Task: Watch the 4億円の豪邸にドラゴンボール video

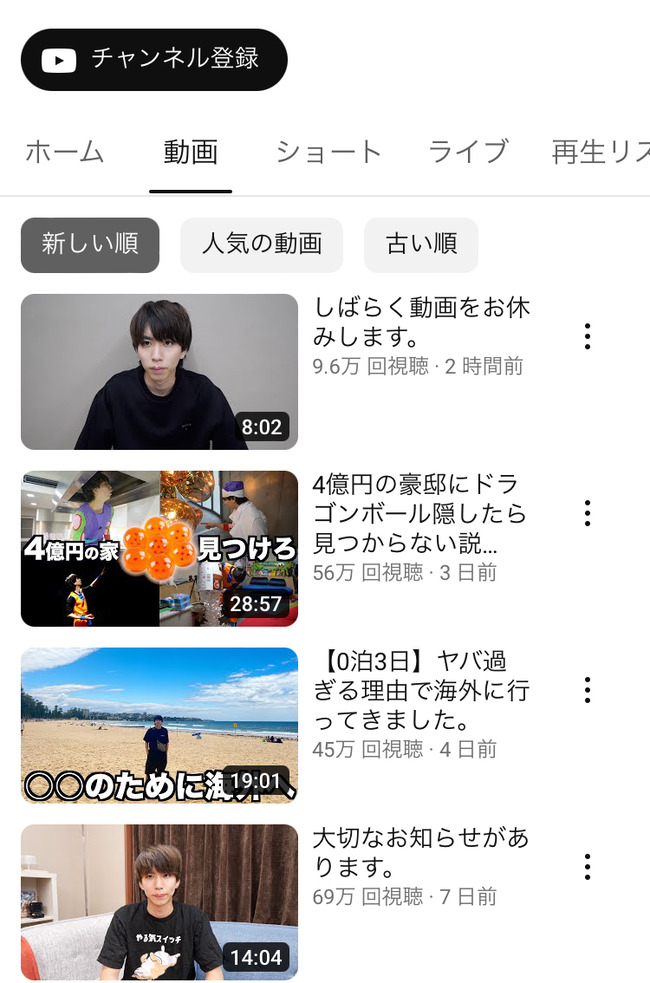Action: coord(159,549)
